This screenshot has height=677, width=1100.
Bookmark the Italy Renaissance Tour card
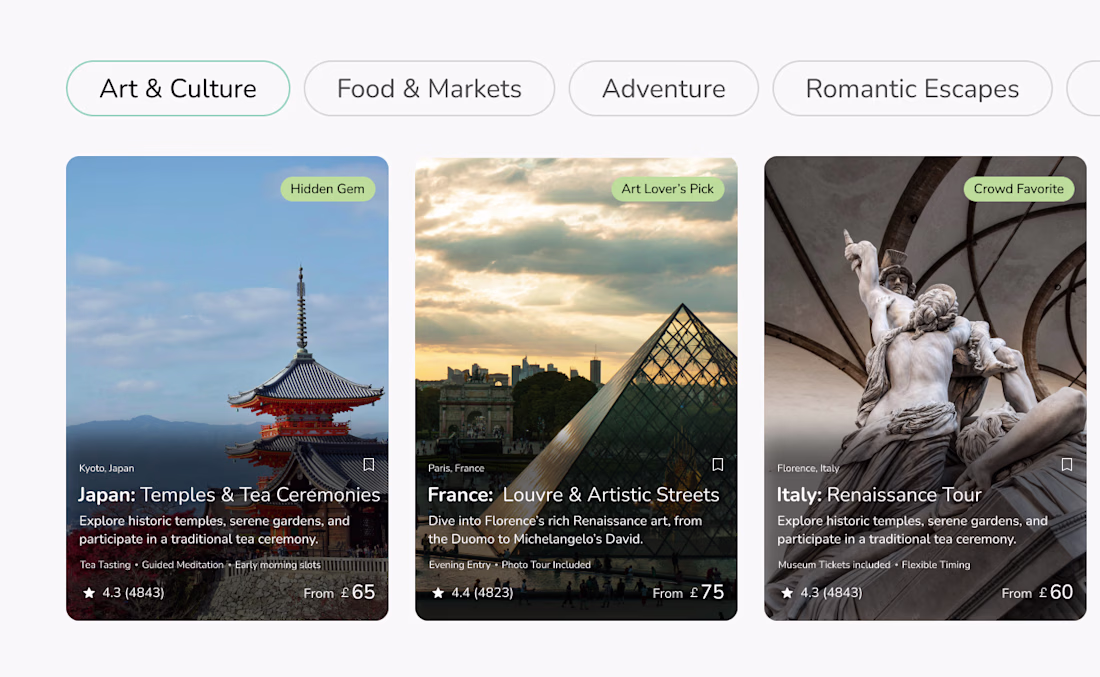coord(1066,465)
